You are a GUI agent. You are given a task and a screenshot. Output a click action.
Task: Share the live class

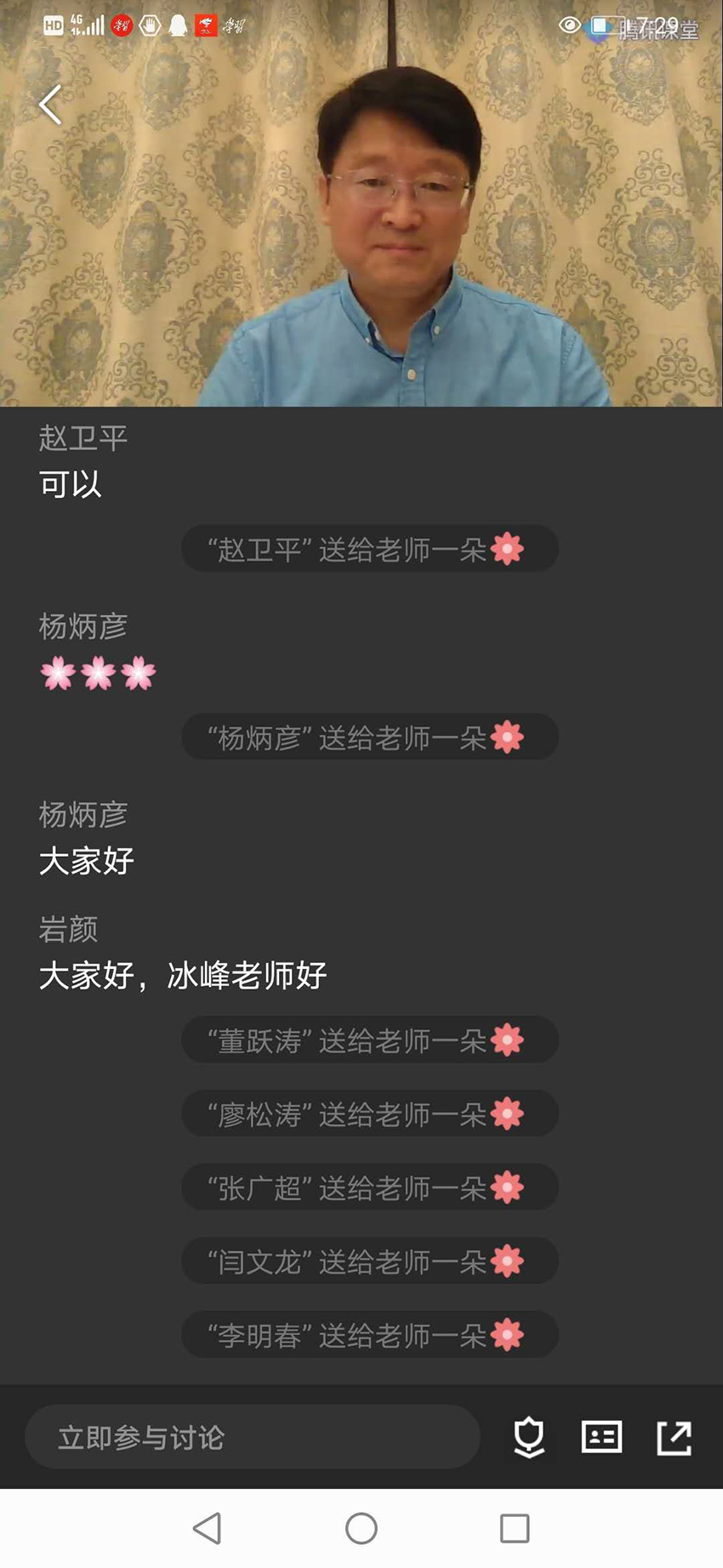tap(675, 1438)
